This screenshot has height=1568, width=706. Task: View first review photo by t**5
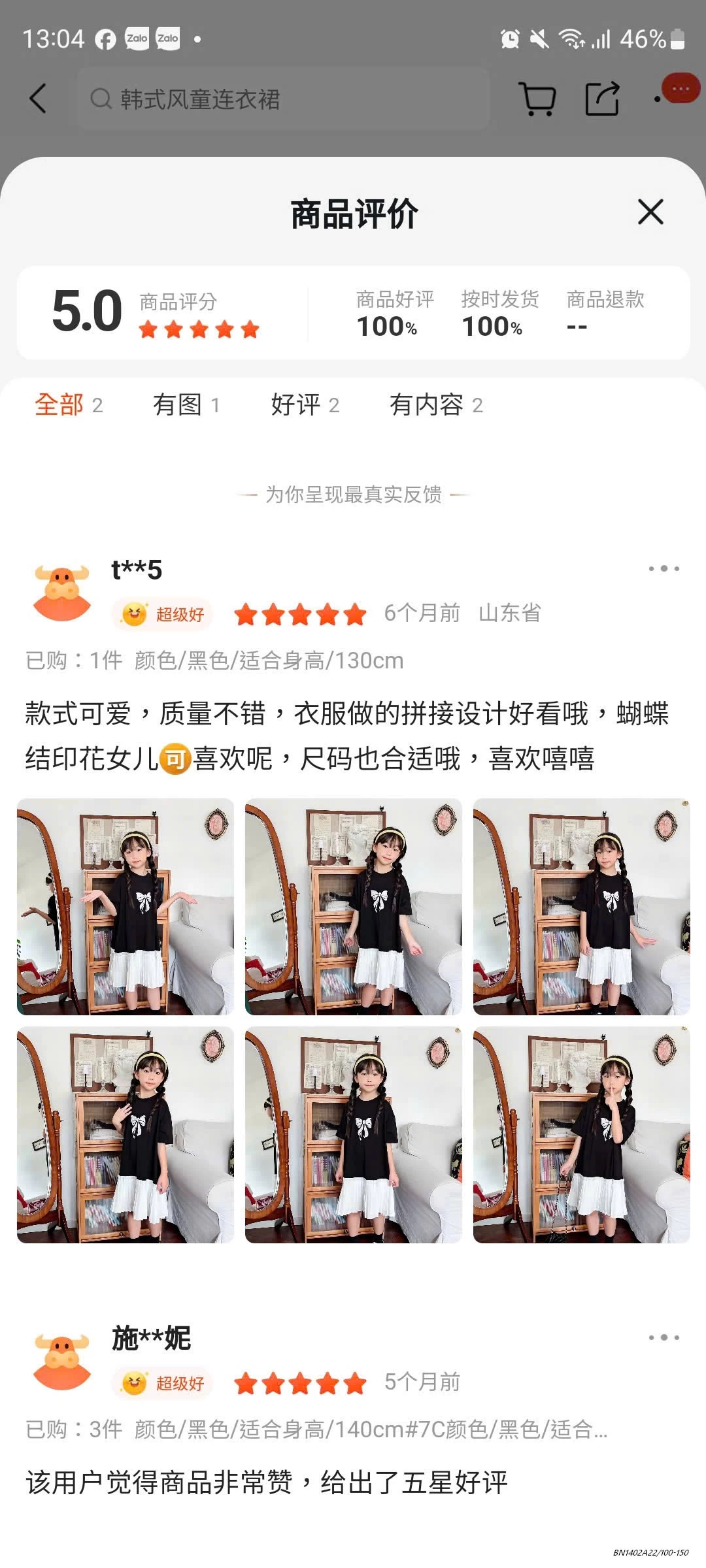tap(126, 907)
